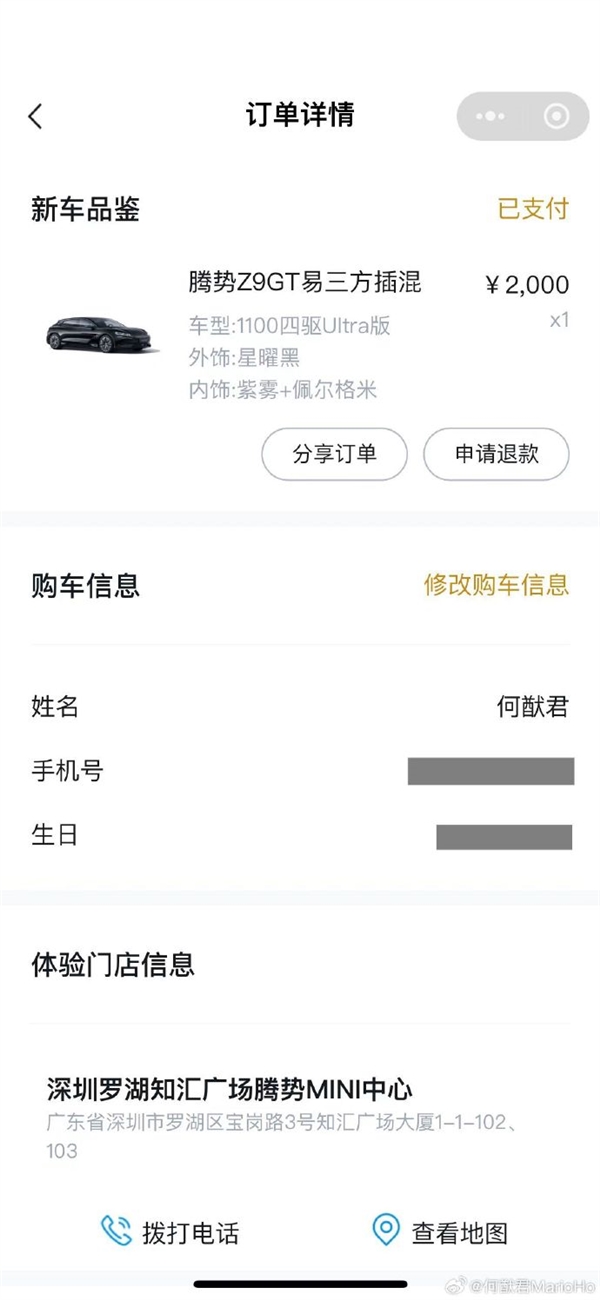Go back from order details
The height and width of the screenshot is (1300, 600).
(x=36, y=116)
